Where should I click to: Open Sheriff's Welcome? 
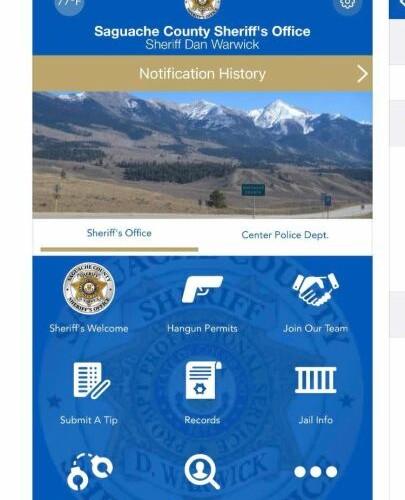[x=89, y=298]
